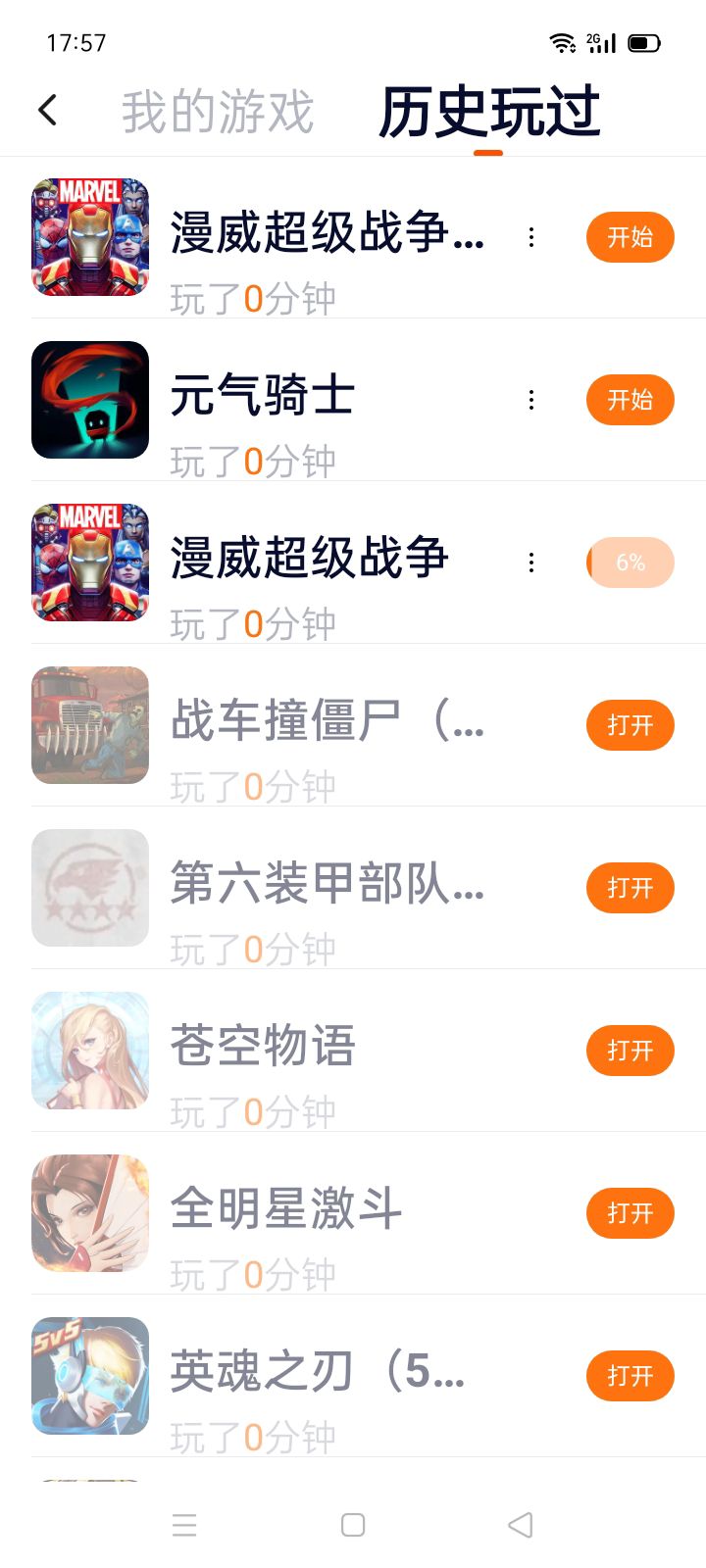Image resolution: width=706 pixels, height=1568 pixels.
Task: Open 全明星激斗 using its 打开 button
Action: click(630, 1213)
